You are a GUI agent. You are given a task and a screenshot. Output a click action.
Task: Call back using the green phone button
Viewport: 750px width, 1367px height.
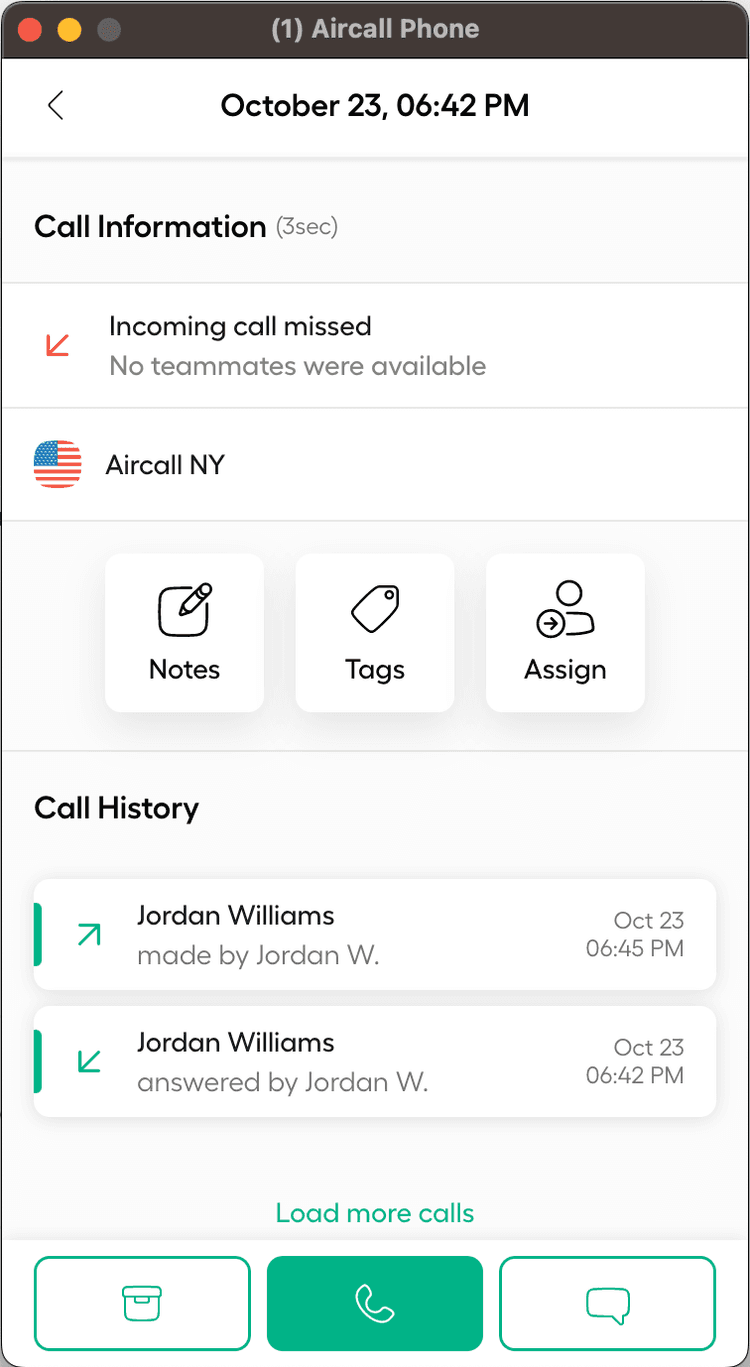(x=375, y=1303)
